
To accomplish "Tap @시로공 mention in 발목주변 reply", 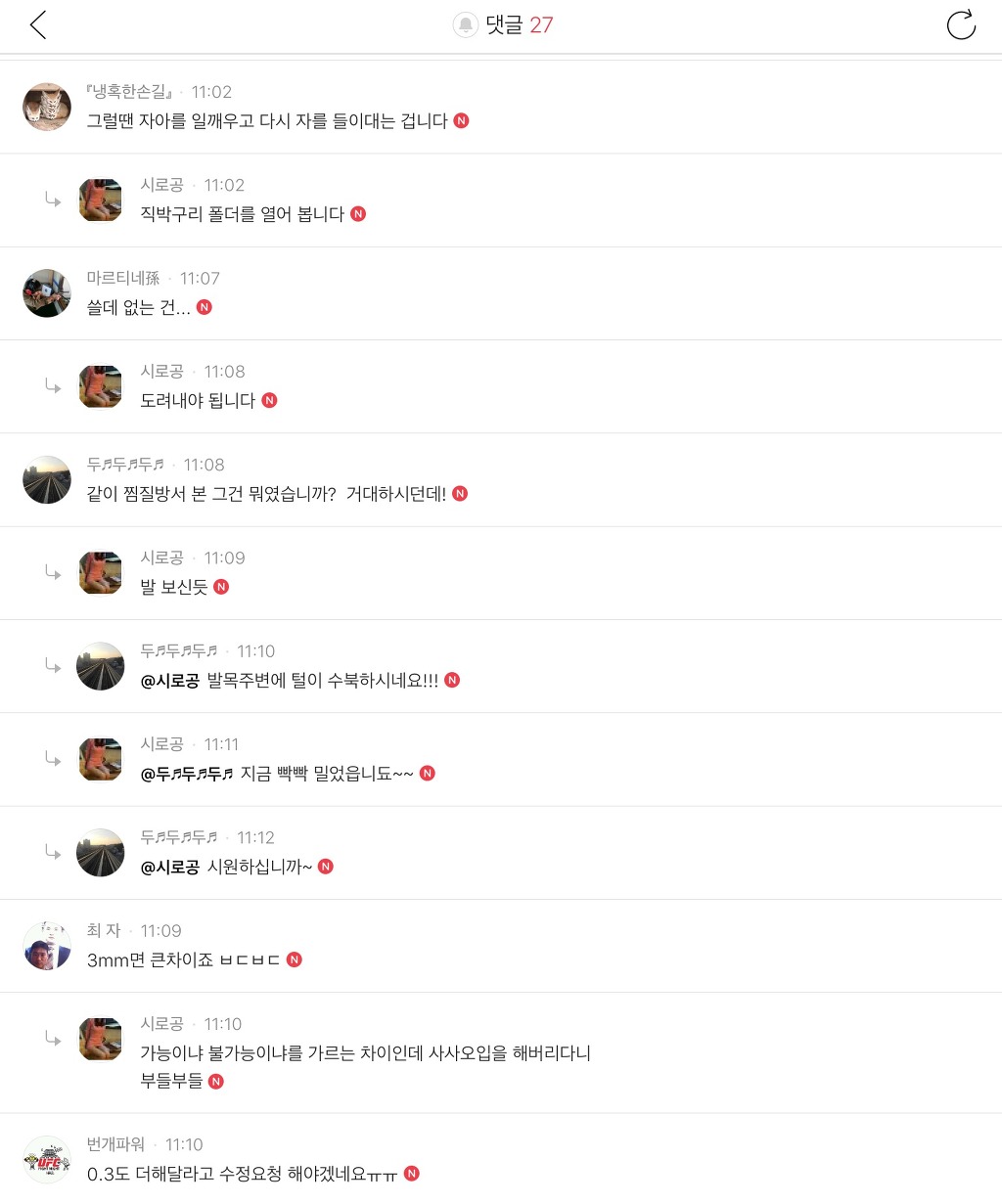I will coord(169,681).
